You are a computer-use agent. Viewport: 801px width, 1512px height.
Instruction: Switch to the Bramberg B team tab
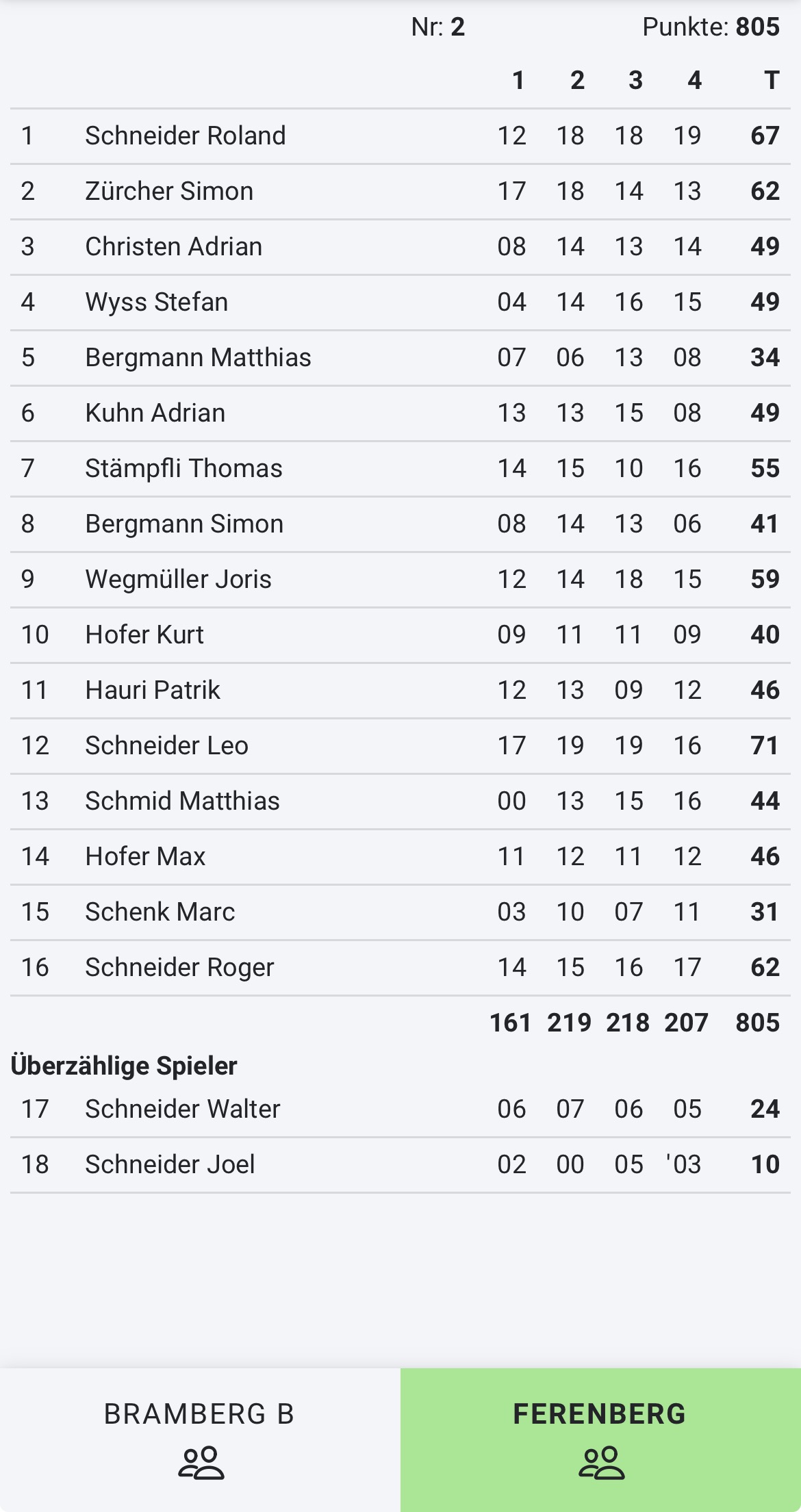pyautogui.click(x=200, y=1439)
